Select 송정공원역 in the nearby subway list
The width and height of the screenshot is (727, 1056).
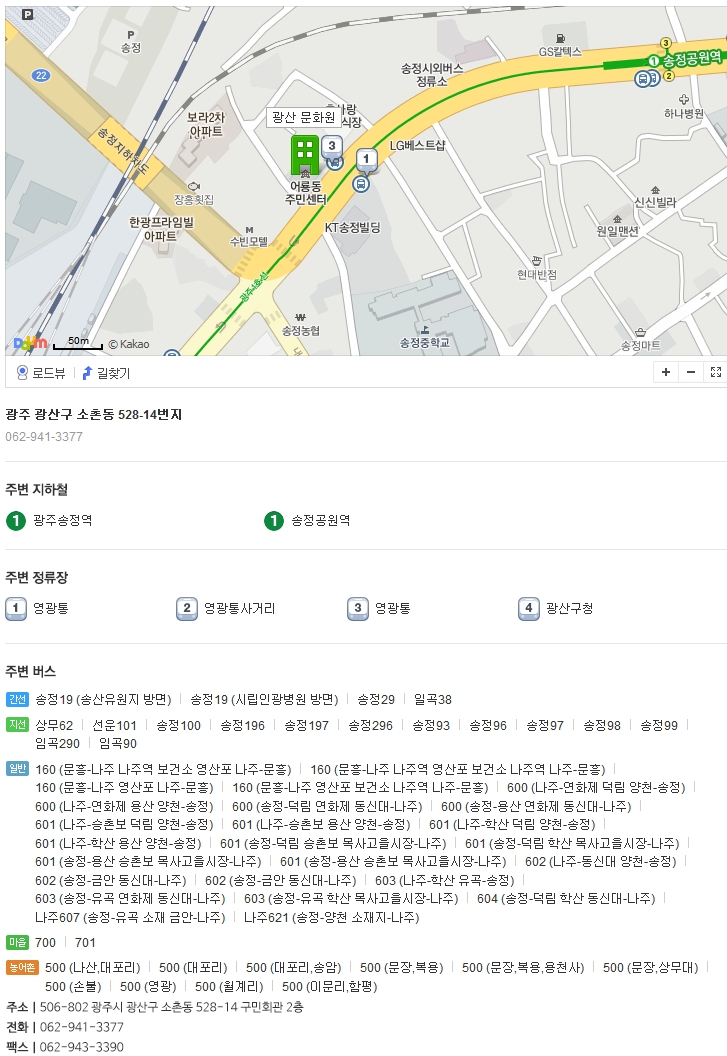click(320, 521)
